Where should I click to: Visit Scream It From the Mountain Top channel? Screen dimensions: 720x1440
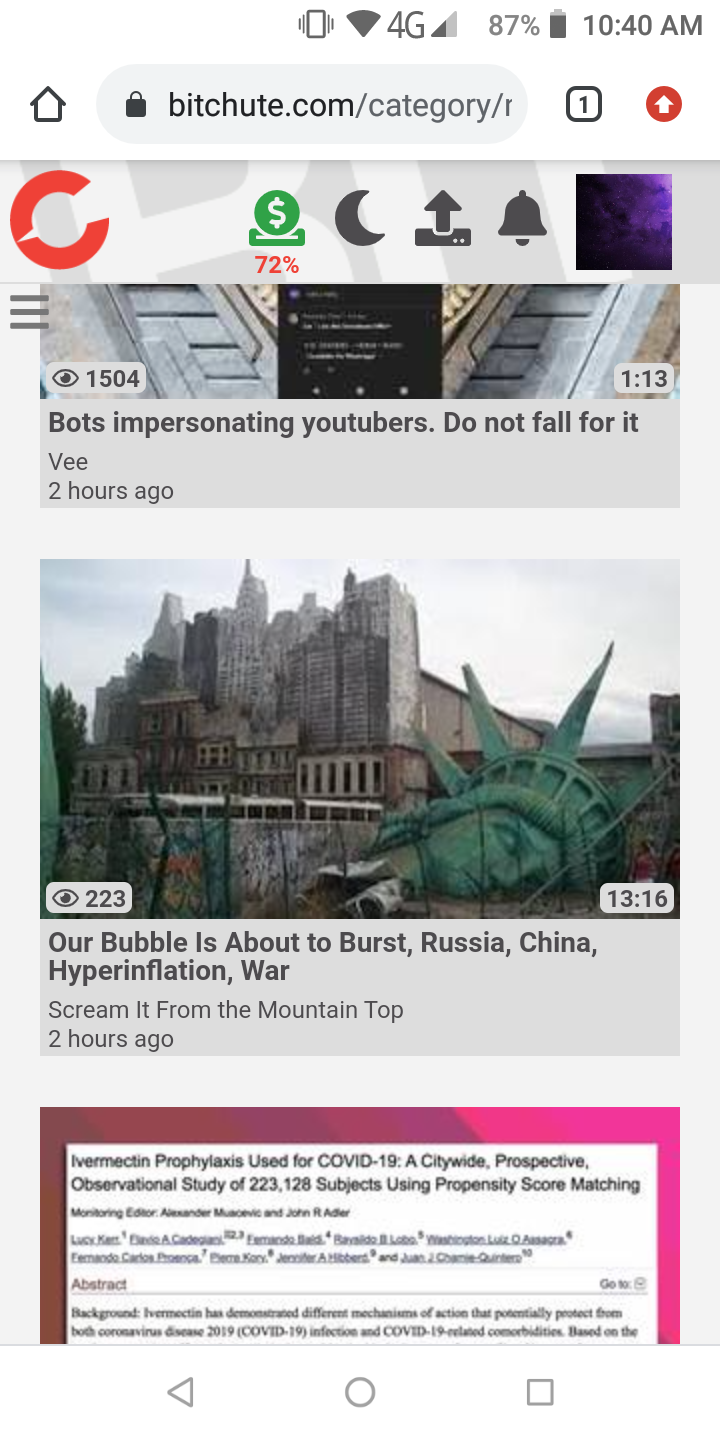click(x=225, y=1010)
